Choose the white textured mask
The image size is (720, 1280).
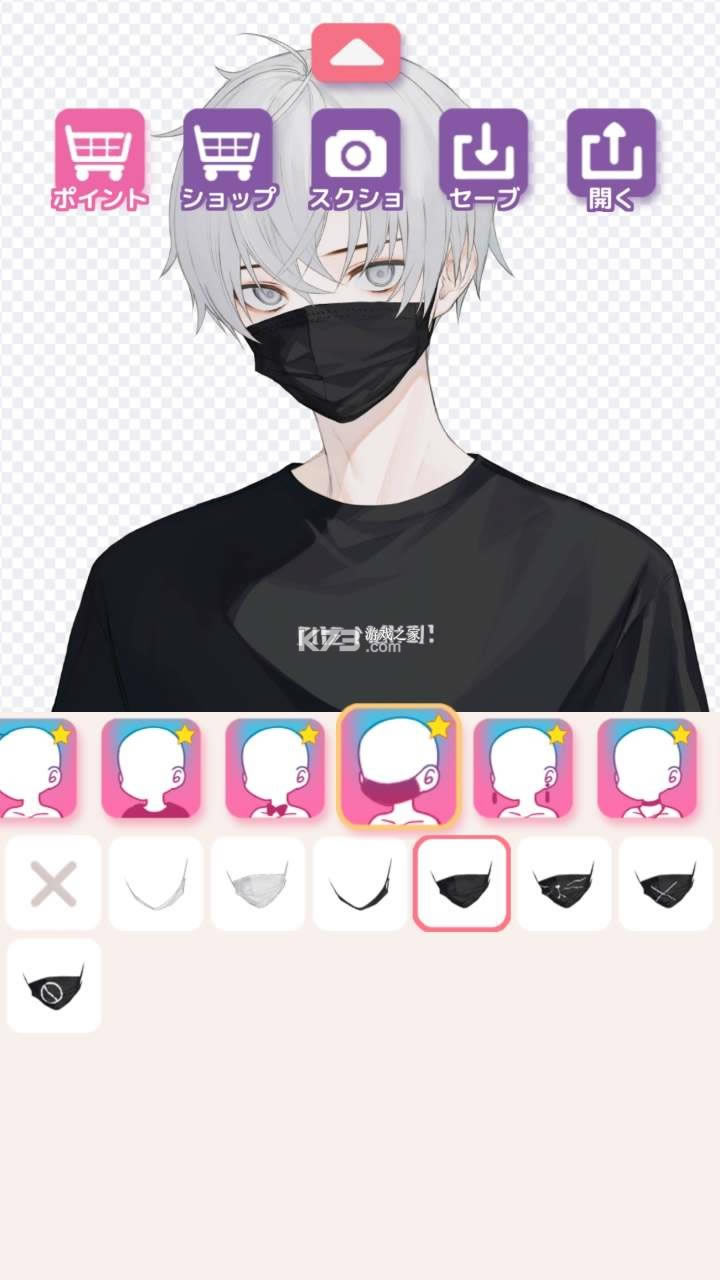pyautogui.click(x=258, y=884)
